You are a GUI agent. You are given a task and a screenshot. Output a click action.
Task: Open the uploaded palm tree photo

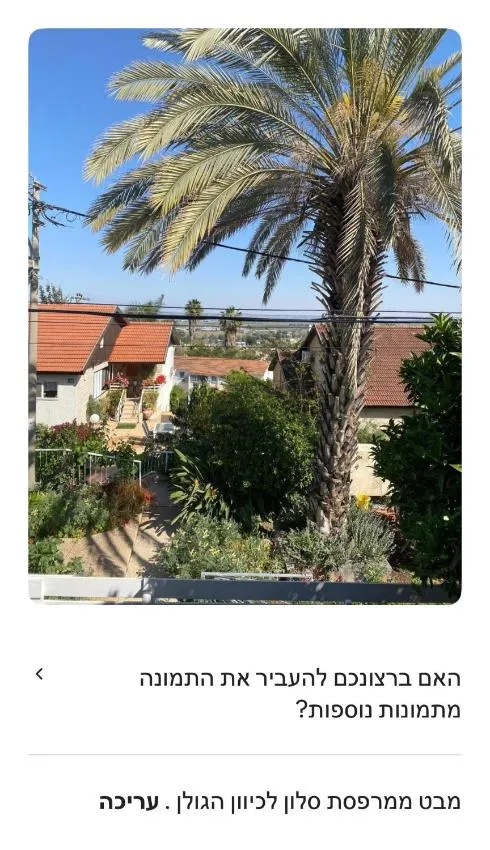pyautogui.click(x=244, y=316)
